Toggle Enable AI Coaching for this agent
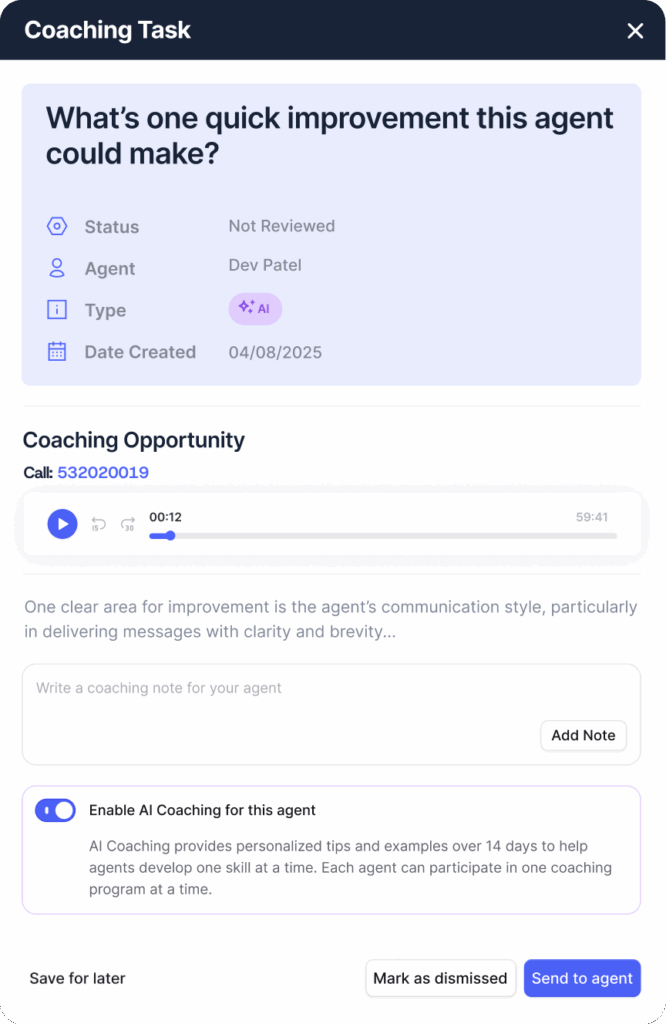The height and width of the screenshot is (1024, 666). pos(56,810)
